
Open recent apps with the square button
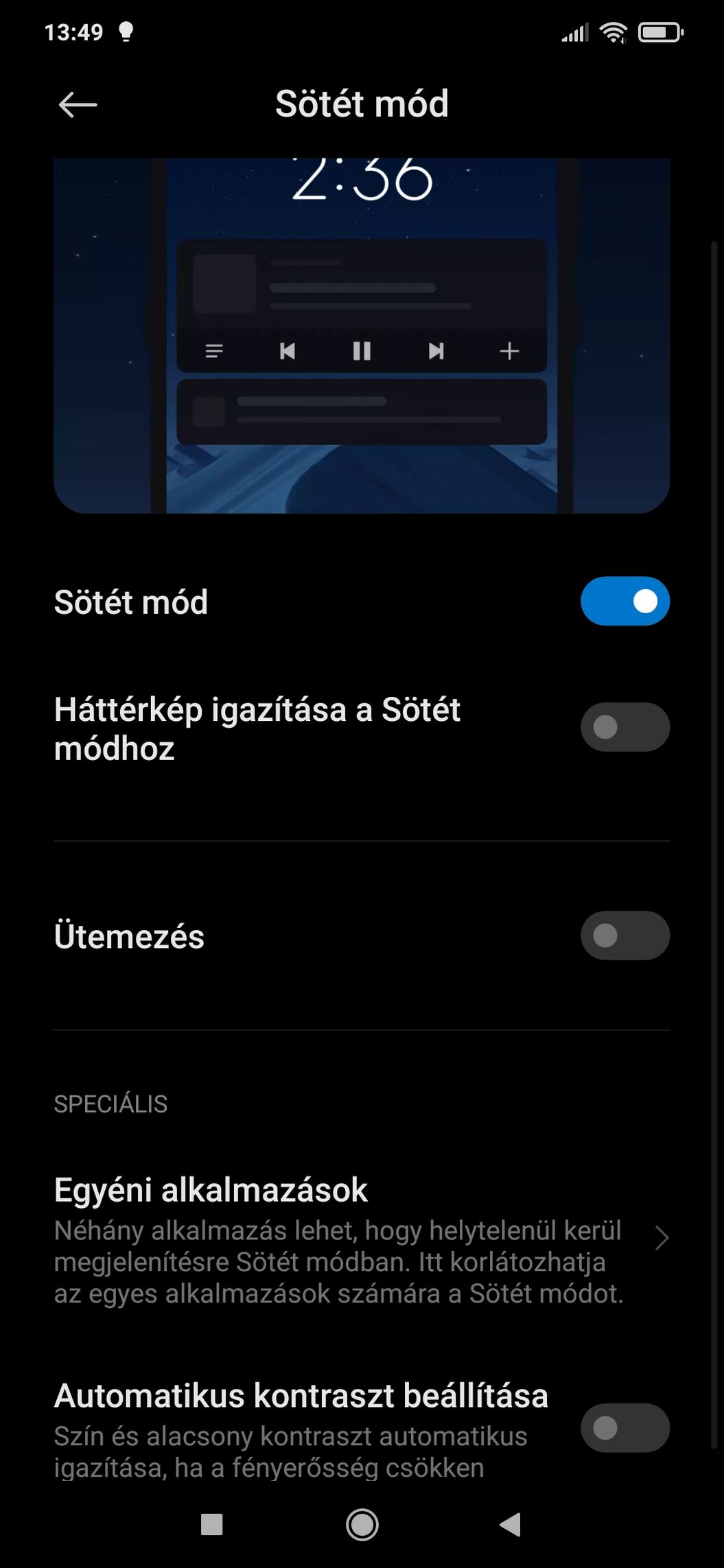211,1525
